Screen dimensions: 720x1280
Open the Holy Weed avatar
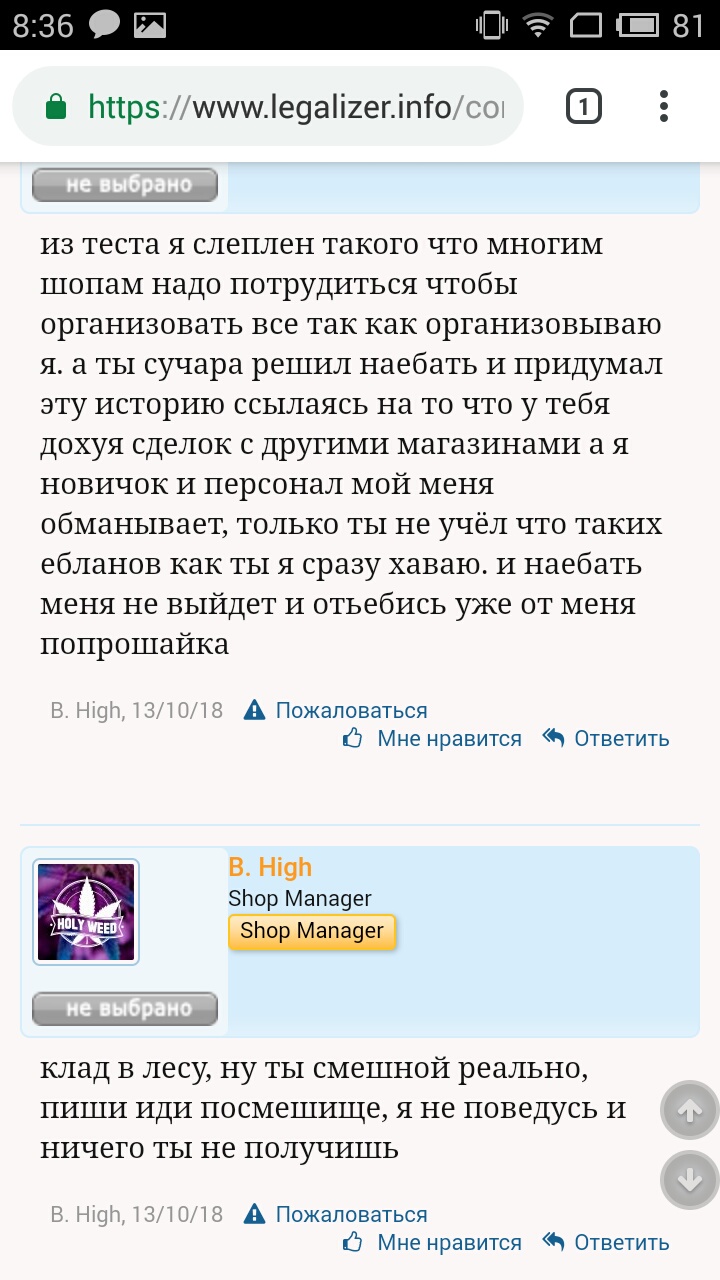pos(86,912)
